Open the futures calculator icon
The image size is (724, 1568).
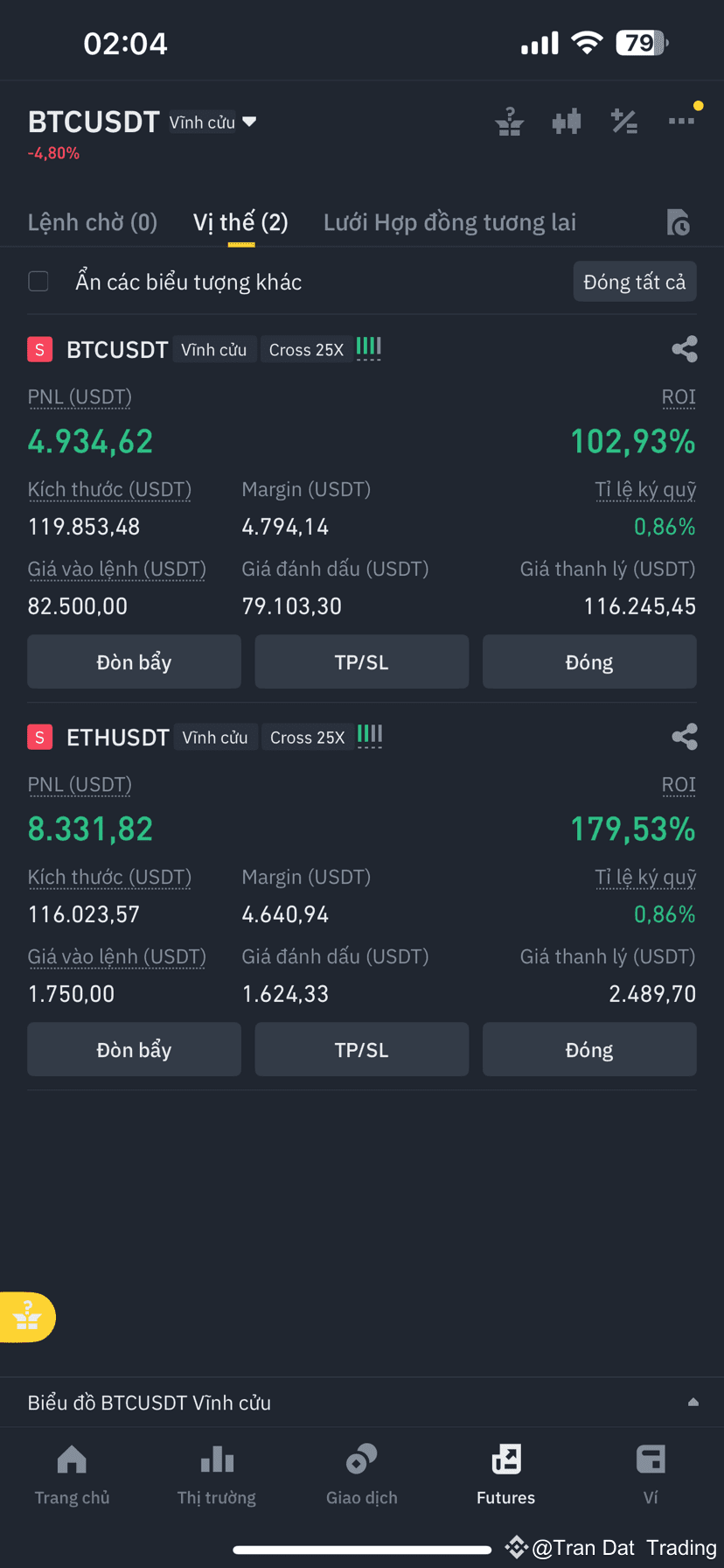point(624,122)
